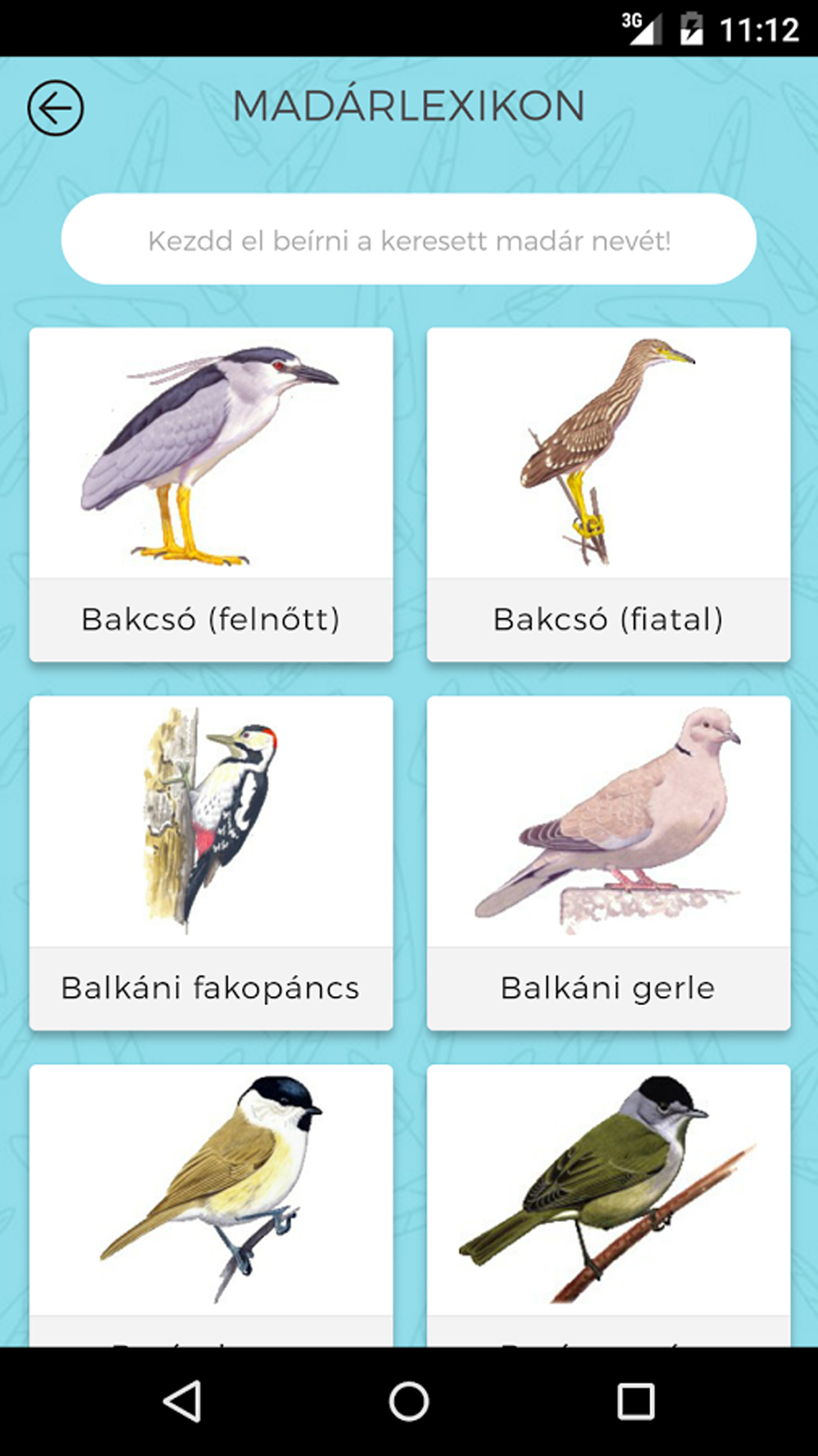This screenshot has width=818, height=1456.
Task: Tap the system home button
Action: (x=409, y=1401)
